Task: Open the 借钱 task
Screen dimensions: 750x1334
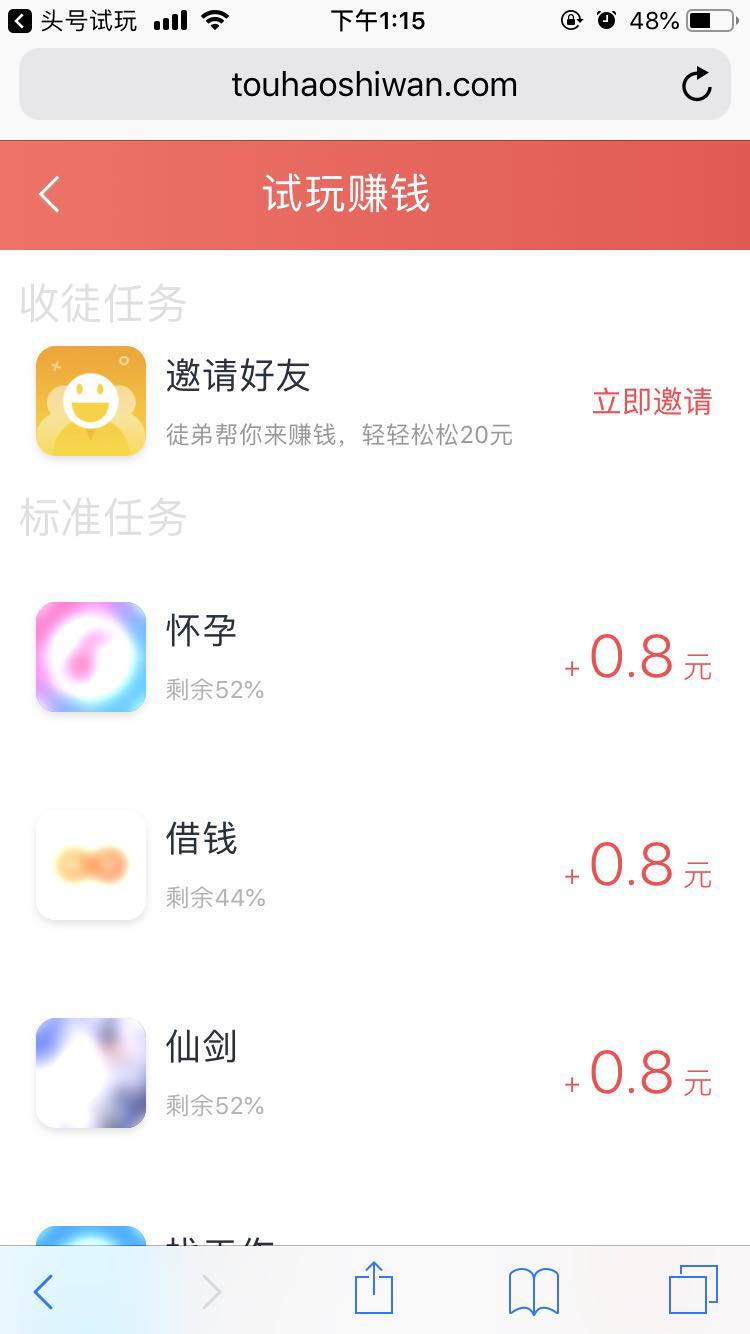Action: click(x=374, y=865)
